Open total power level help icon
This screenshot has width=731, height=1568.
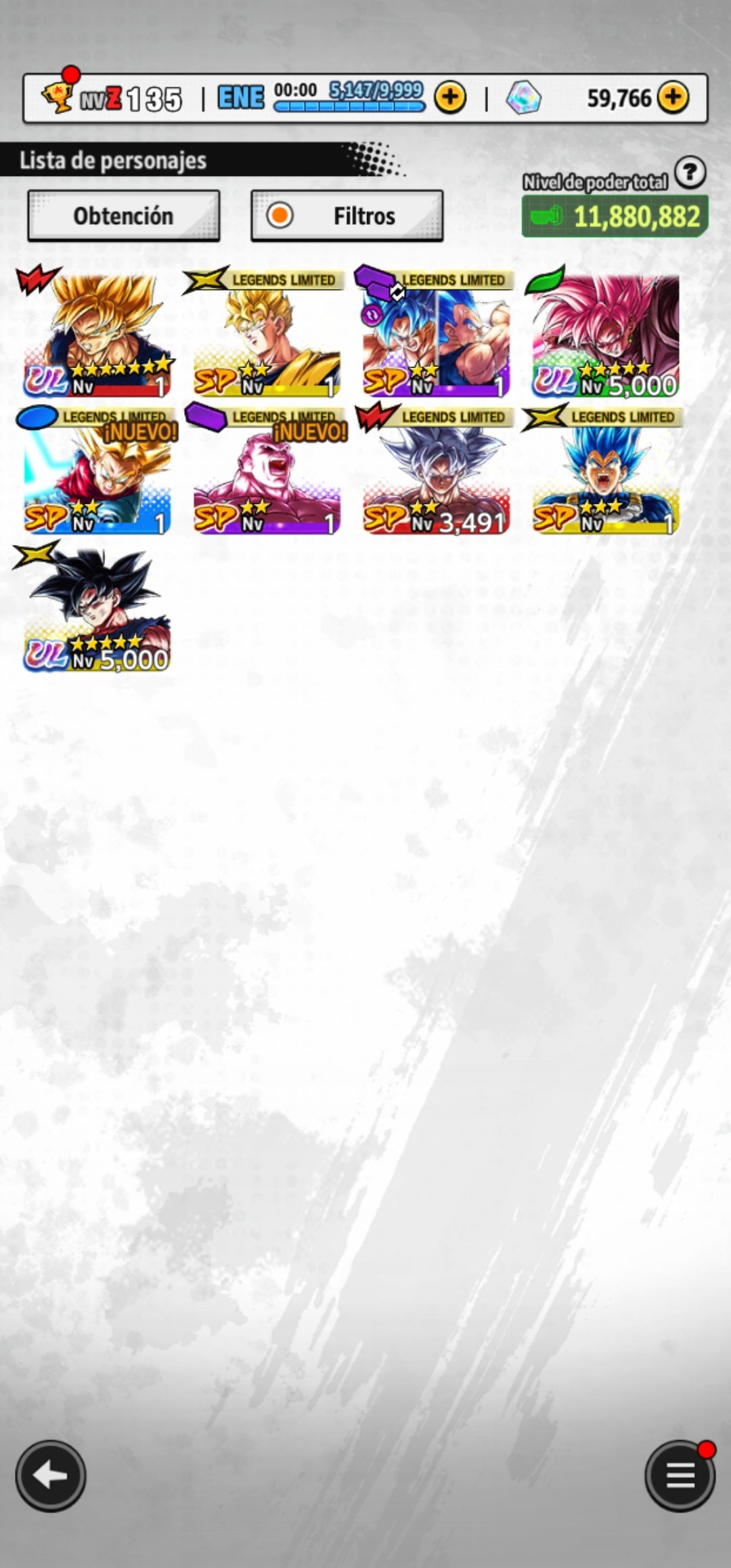point(690,173)
